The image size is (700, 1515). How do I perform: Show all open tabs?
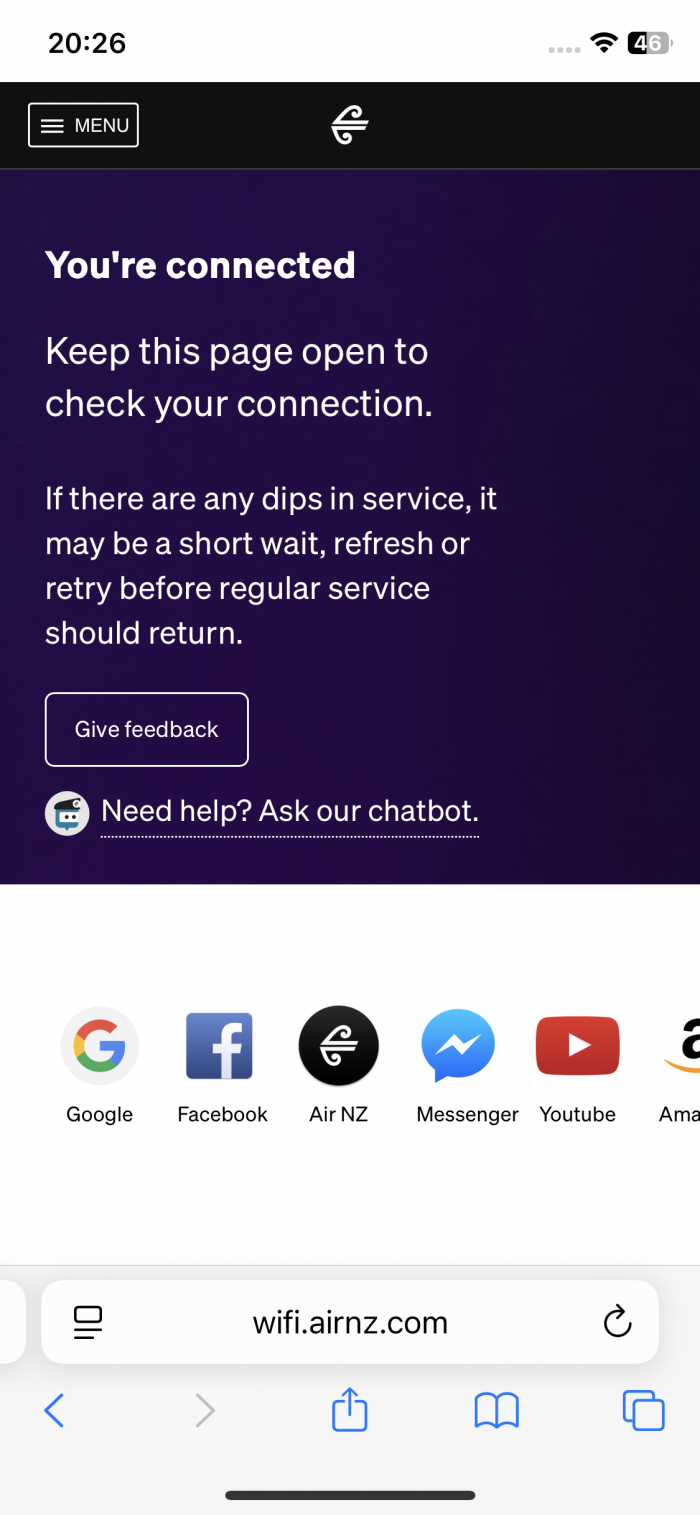pyautogui.click(x=643, y=1410)
